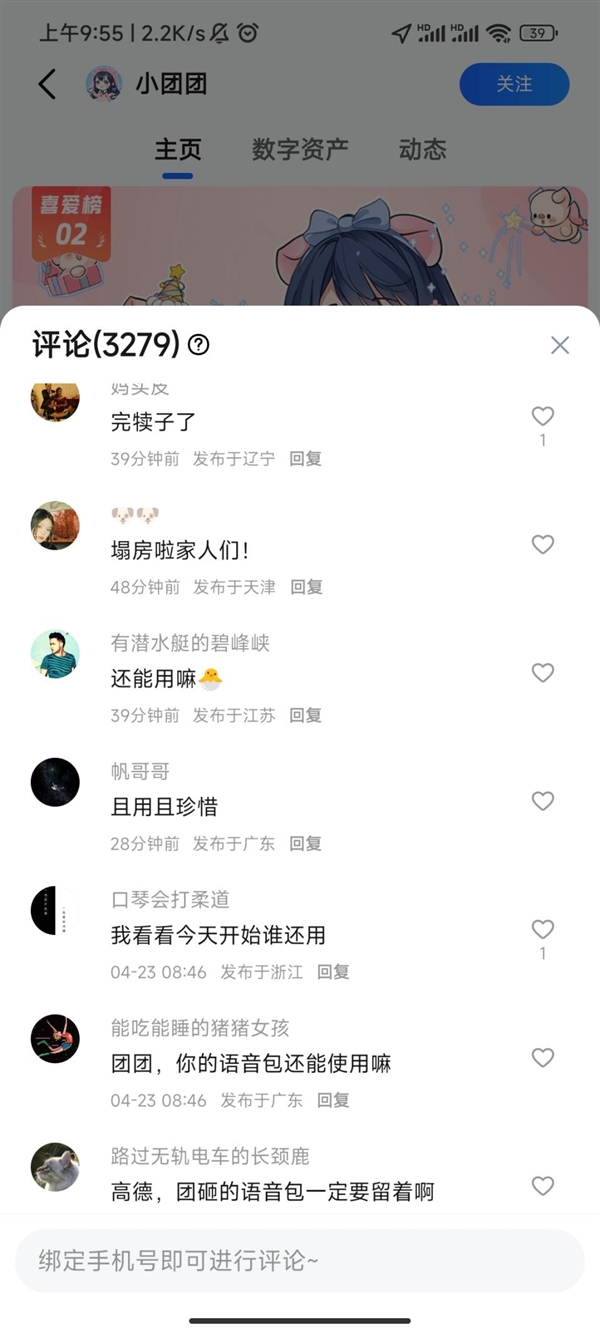Reply to 有潜水艇的碧峰峡's comment
The image size is (600, 1333).
pyautogui.click(x=305, y=715)
